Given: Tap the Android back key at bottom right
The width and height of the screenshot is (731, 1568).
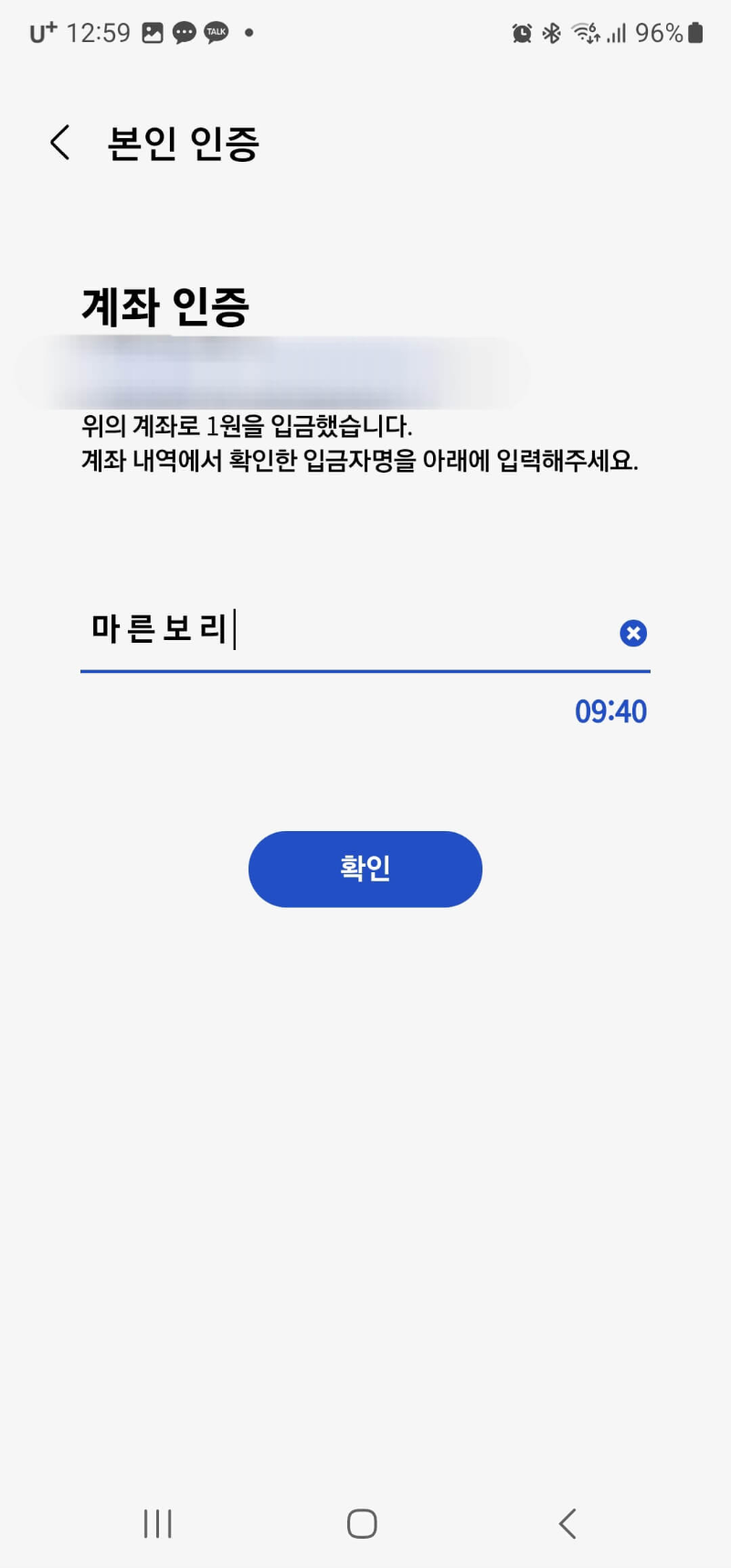Looking at the screenshot, I should (x=566, y=1522).
